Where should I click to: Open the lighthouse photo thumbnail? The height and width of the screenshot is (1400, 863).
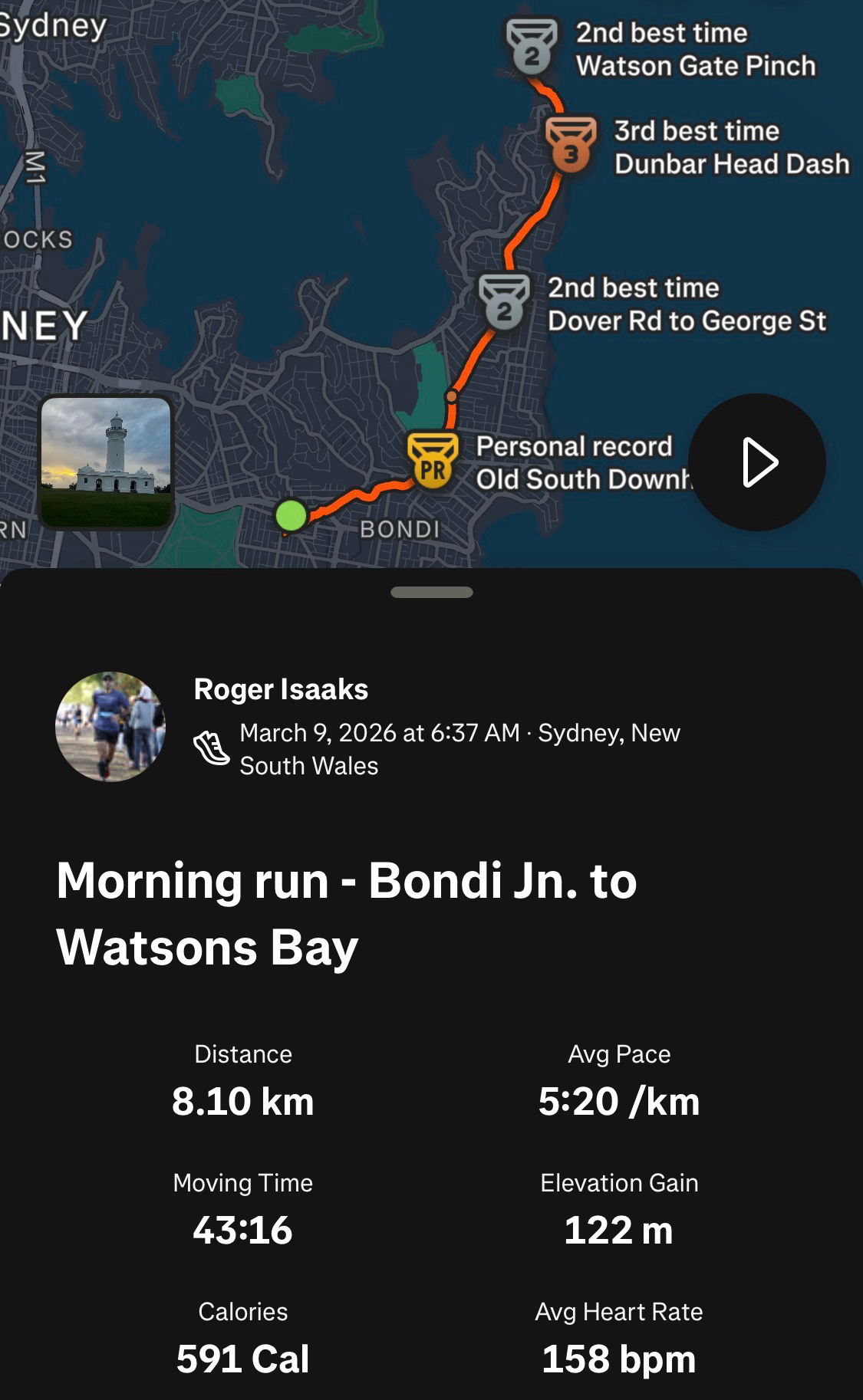[106, 462]
